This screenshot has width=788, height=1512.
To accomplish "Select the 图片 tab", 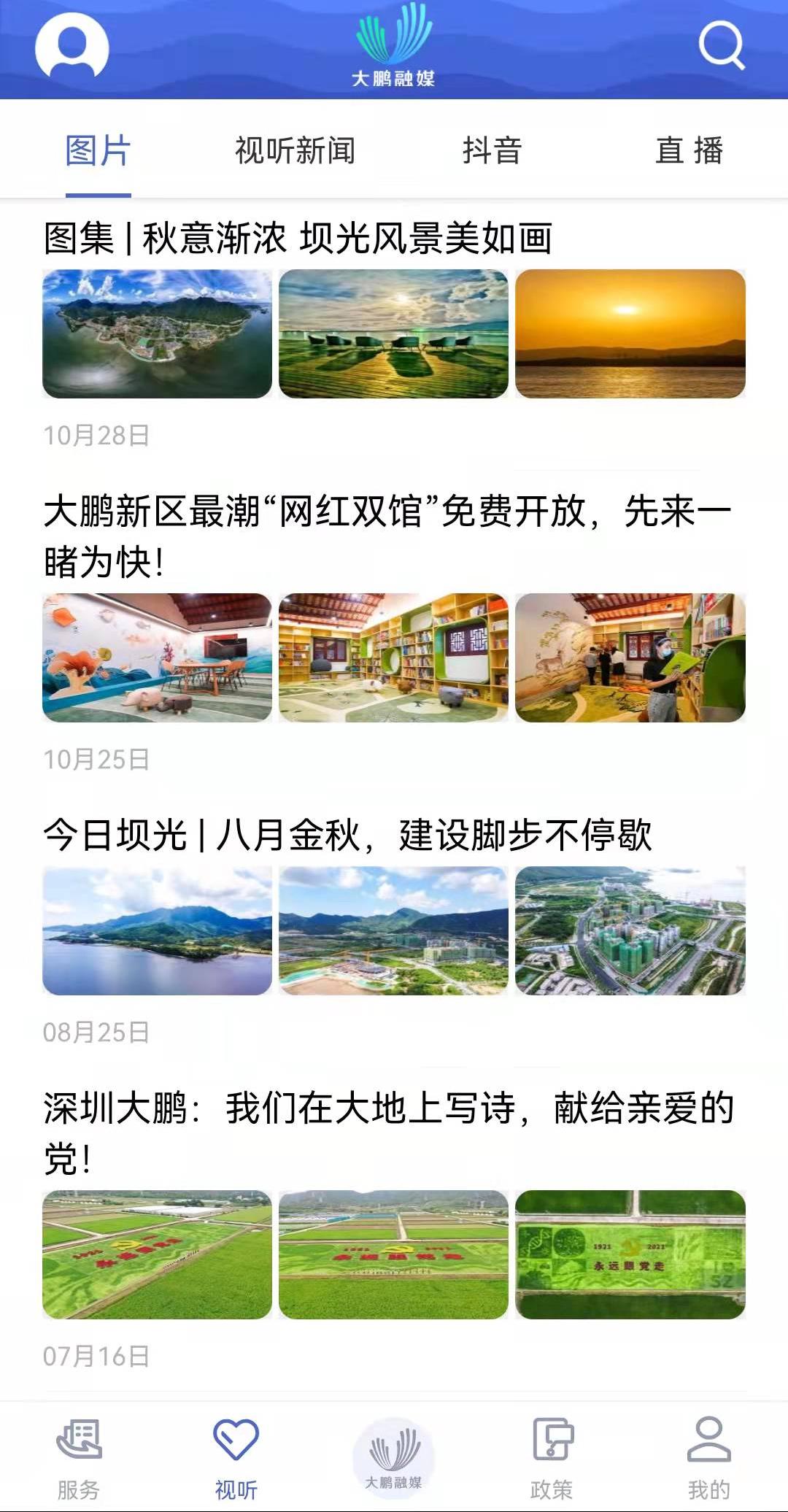I will tap(98, 151).
